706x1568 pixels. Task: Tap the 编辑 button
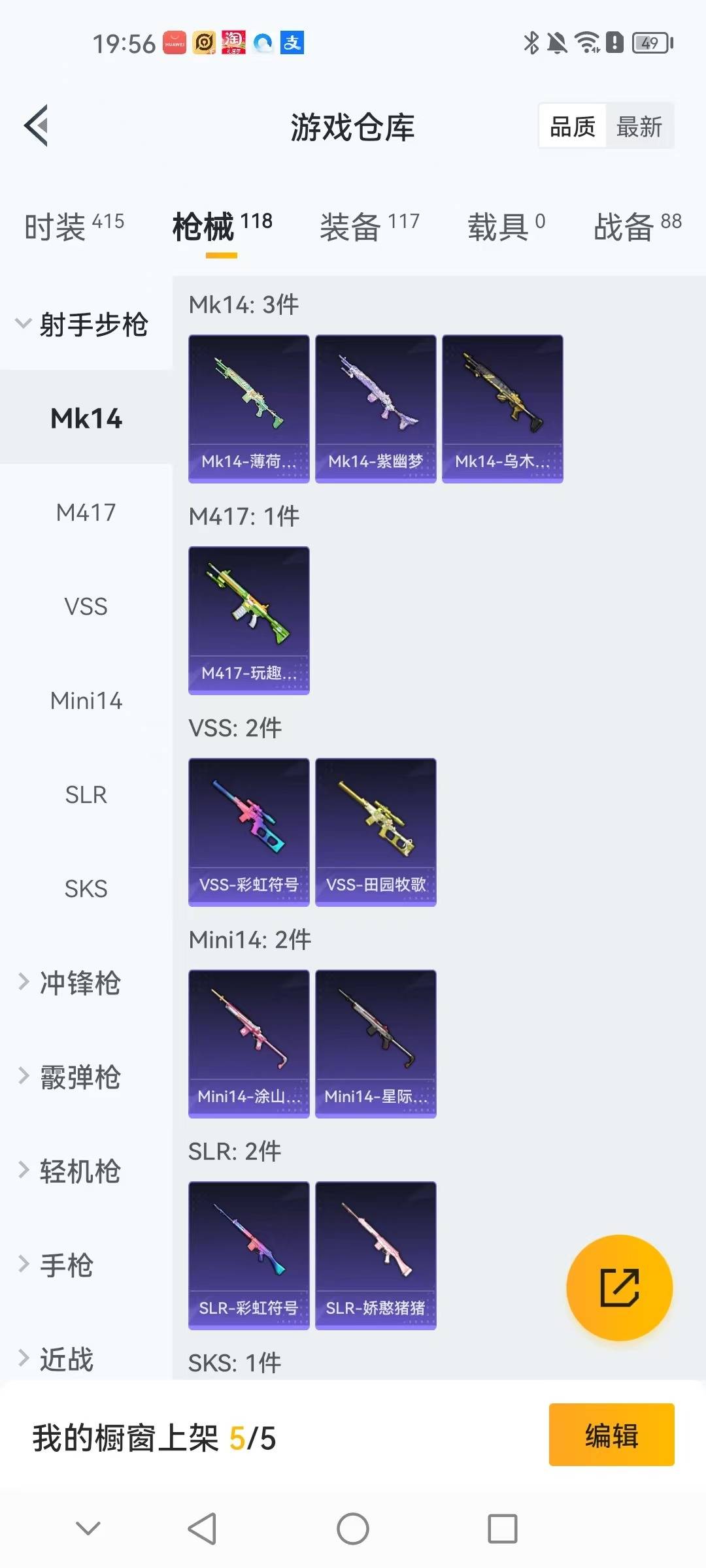tap(611, 1435)
